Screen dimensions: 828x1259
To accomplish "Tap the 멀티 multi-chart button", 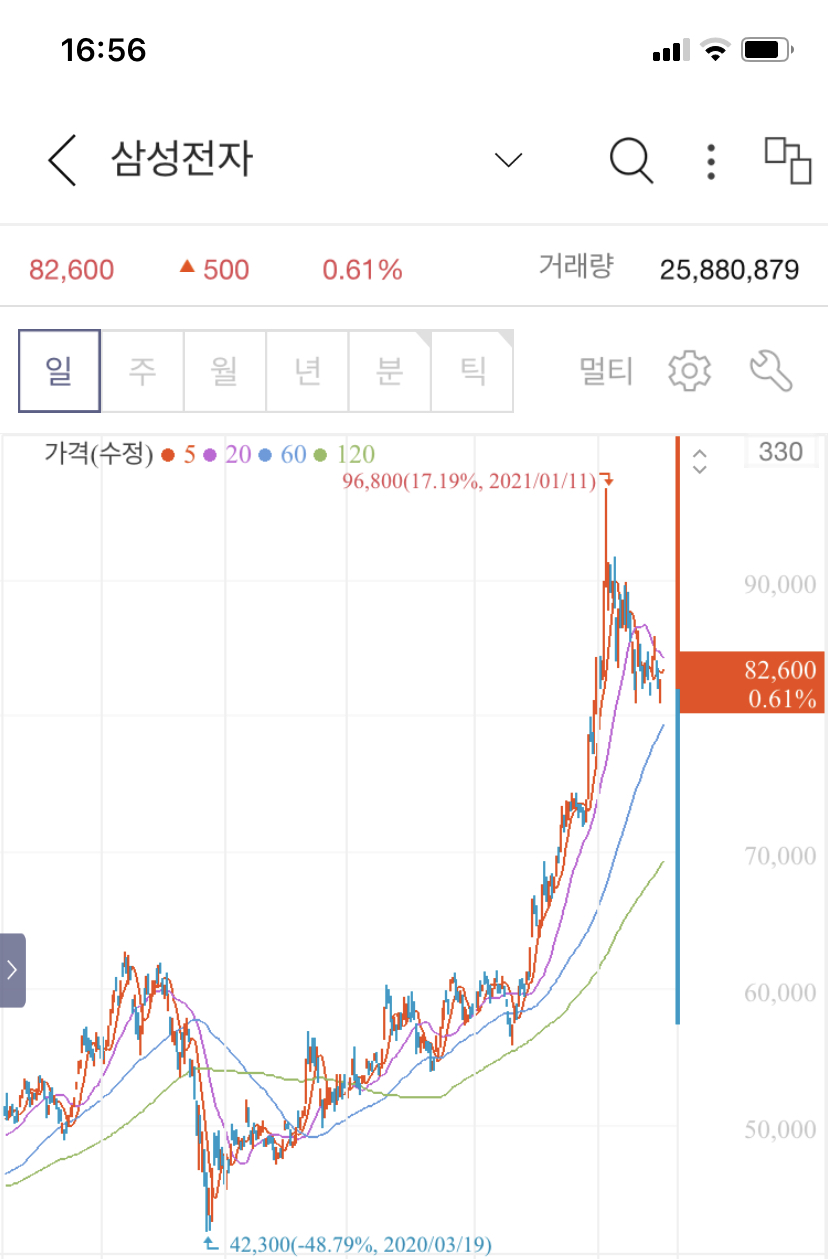I will click(x=607, y=371).
